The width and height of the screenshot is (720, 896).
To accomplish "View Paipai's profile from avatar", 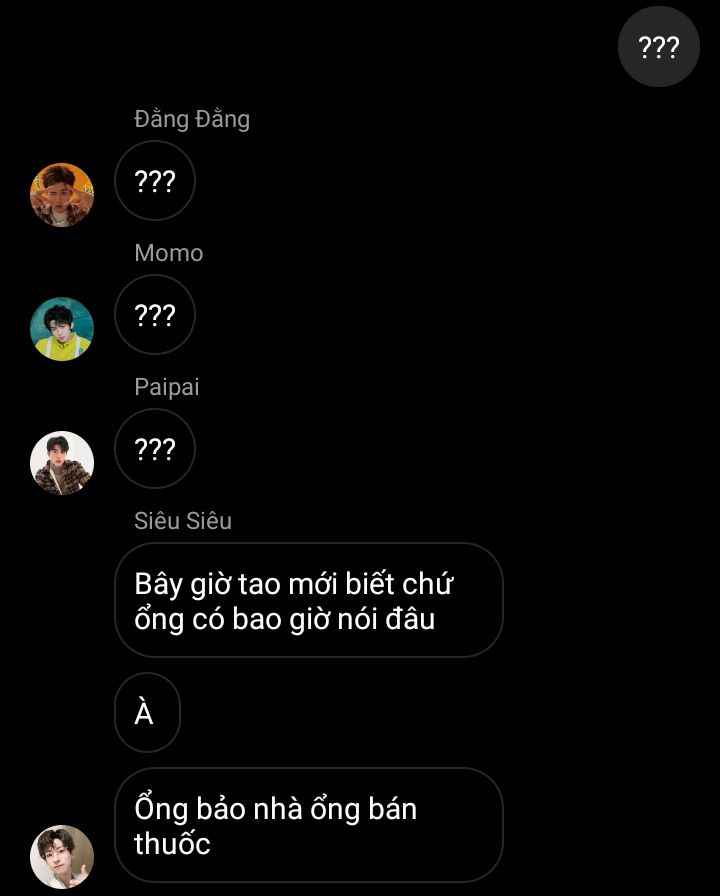I will click(x=62, y=463).
